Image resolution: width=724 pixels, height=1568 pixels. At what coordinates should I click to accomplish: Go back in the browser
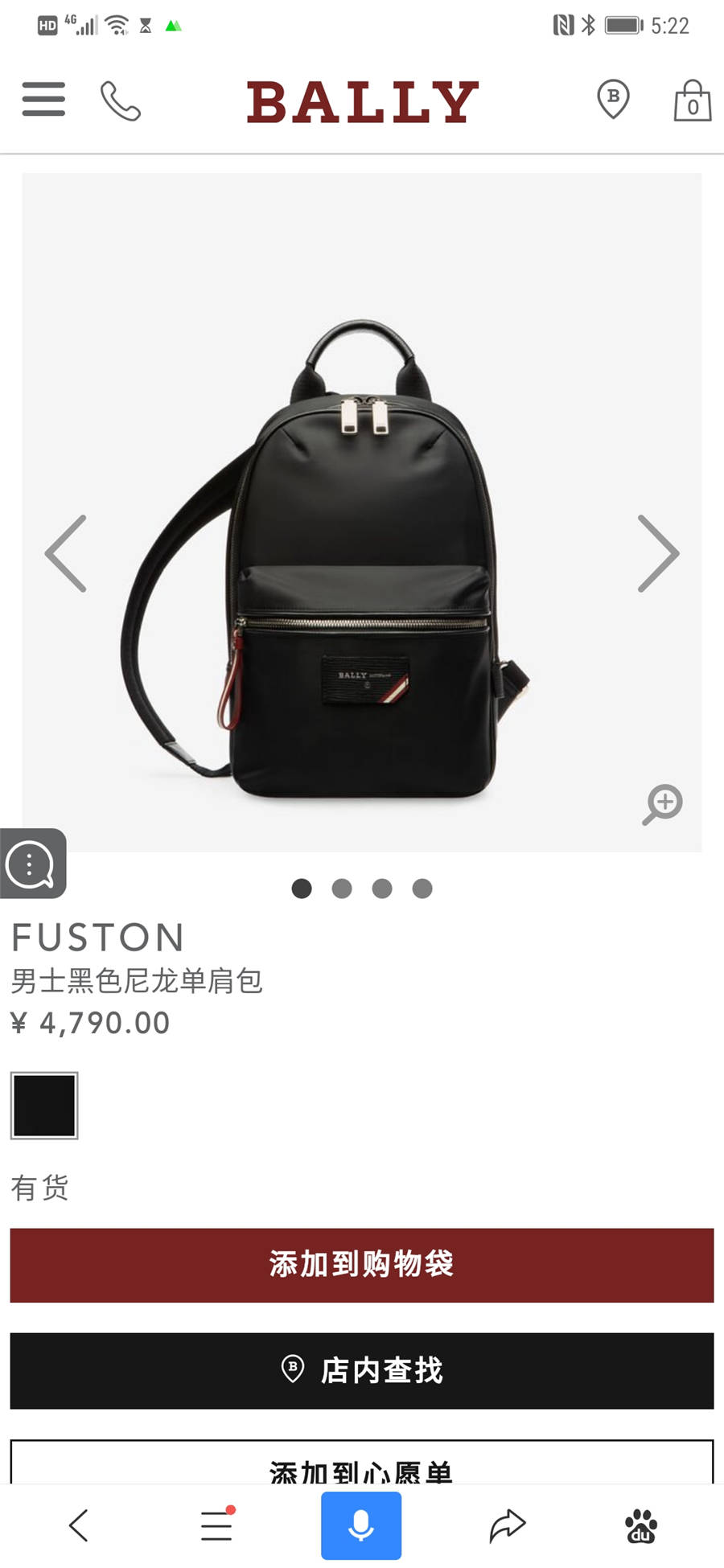79,1525
